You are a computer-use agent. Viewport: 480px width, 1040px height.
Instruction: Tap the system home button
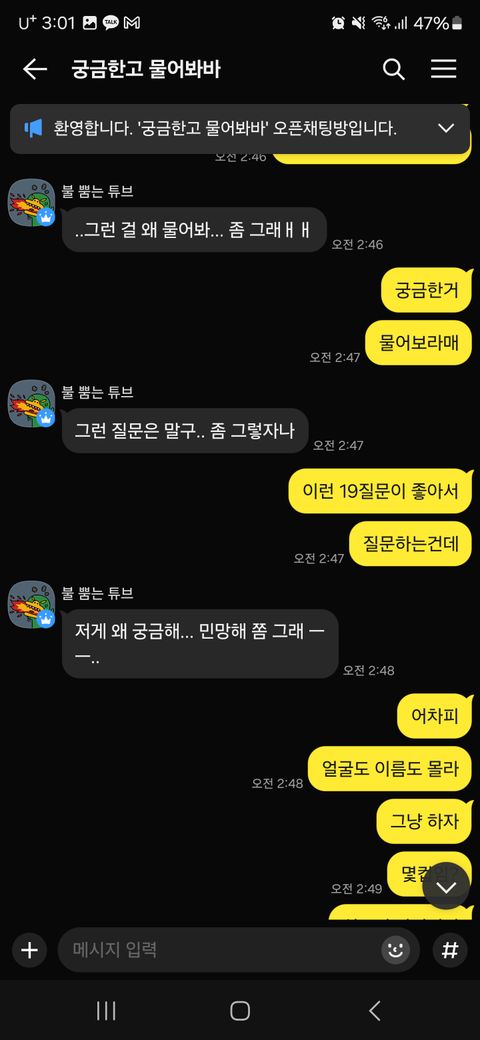(x=240, y=1011)
